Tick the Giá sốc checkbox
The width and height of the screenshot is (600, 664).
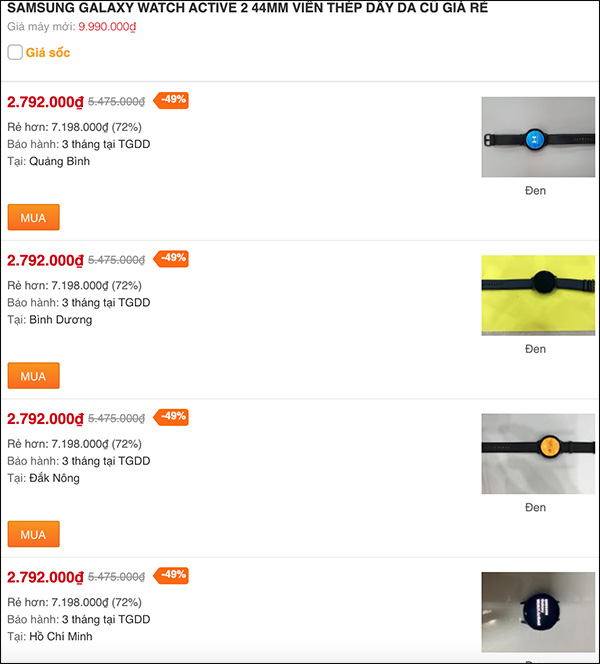click(x=15, y=53)
